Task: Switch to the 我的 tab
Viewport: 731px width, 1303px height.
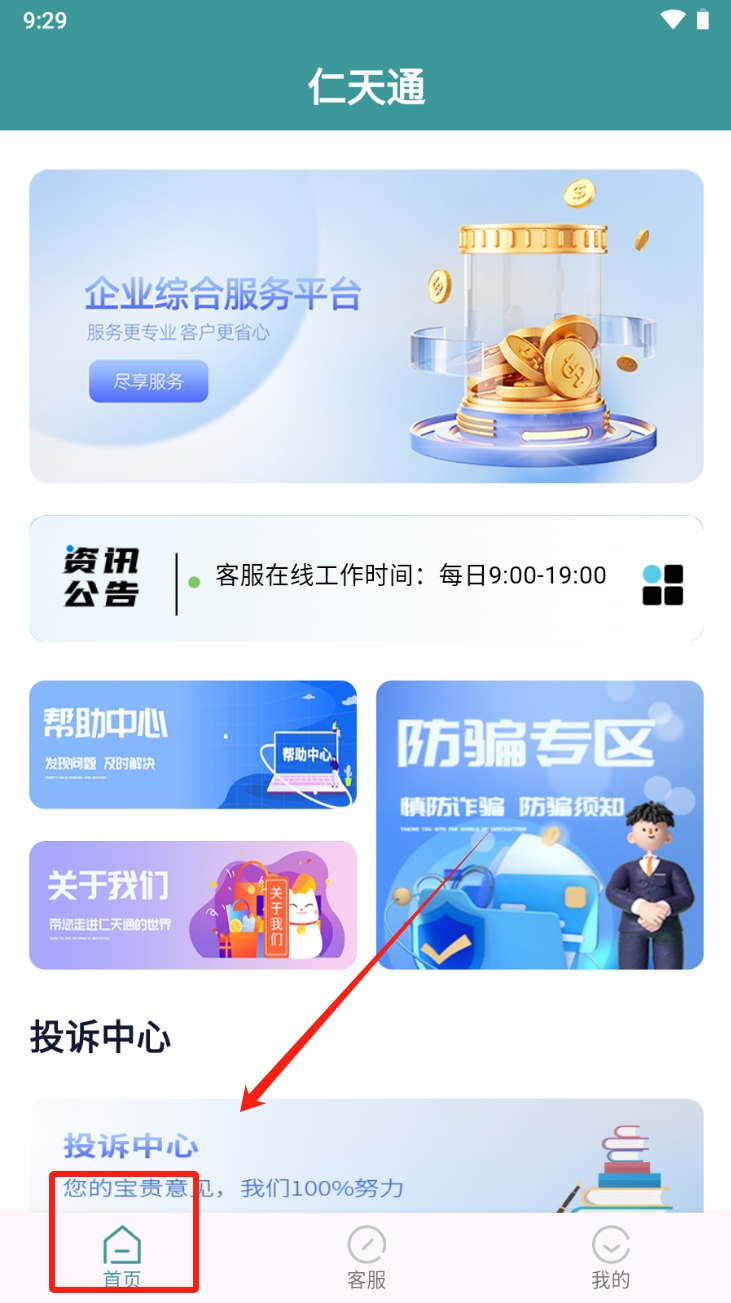Action: click(610, 1258)
